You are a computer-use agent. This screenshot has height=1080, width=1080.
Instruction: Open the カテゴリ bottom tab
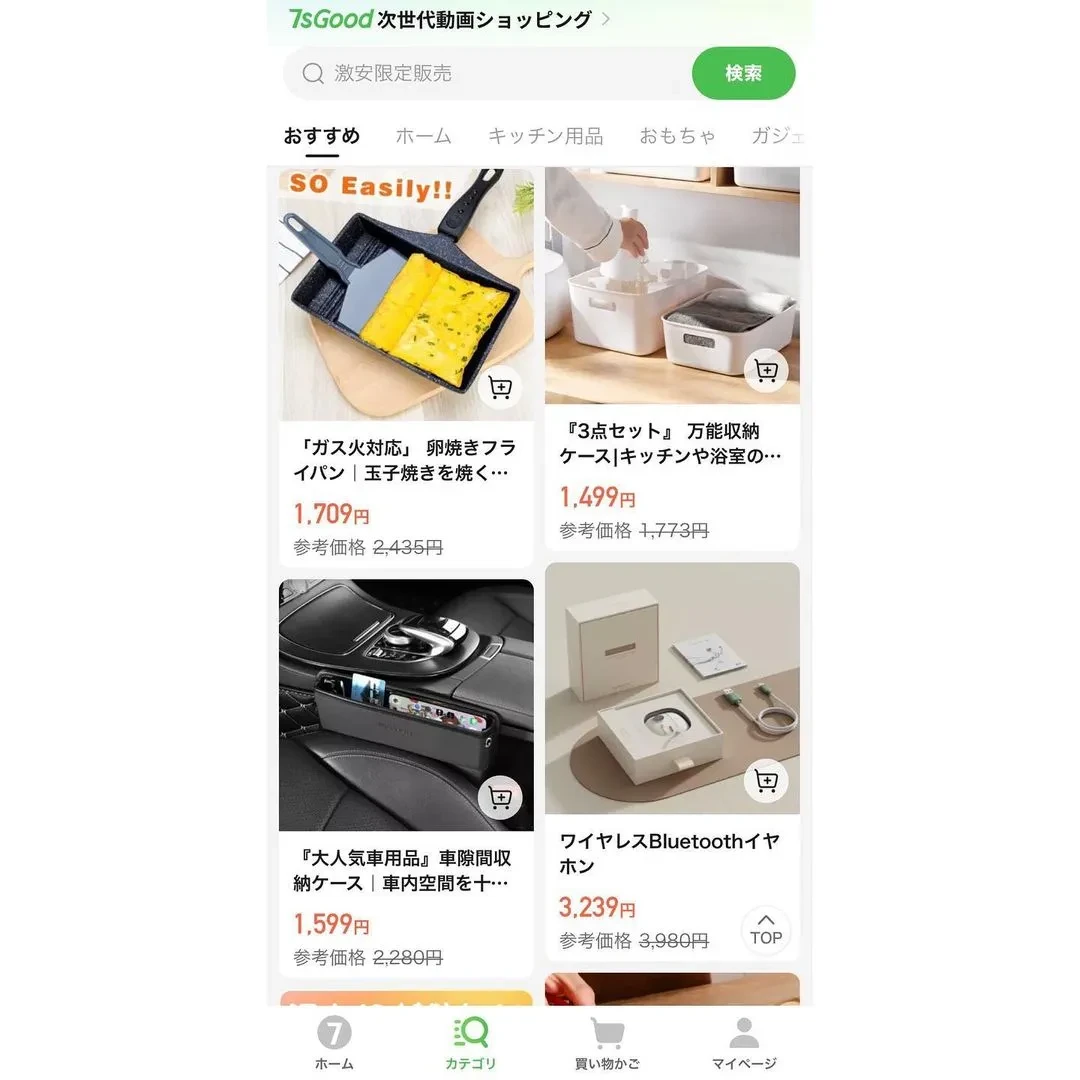tap(470, 1043)
